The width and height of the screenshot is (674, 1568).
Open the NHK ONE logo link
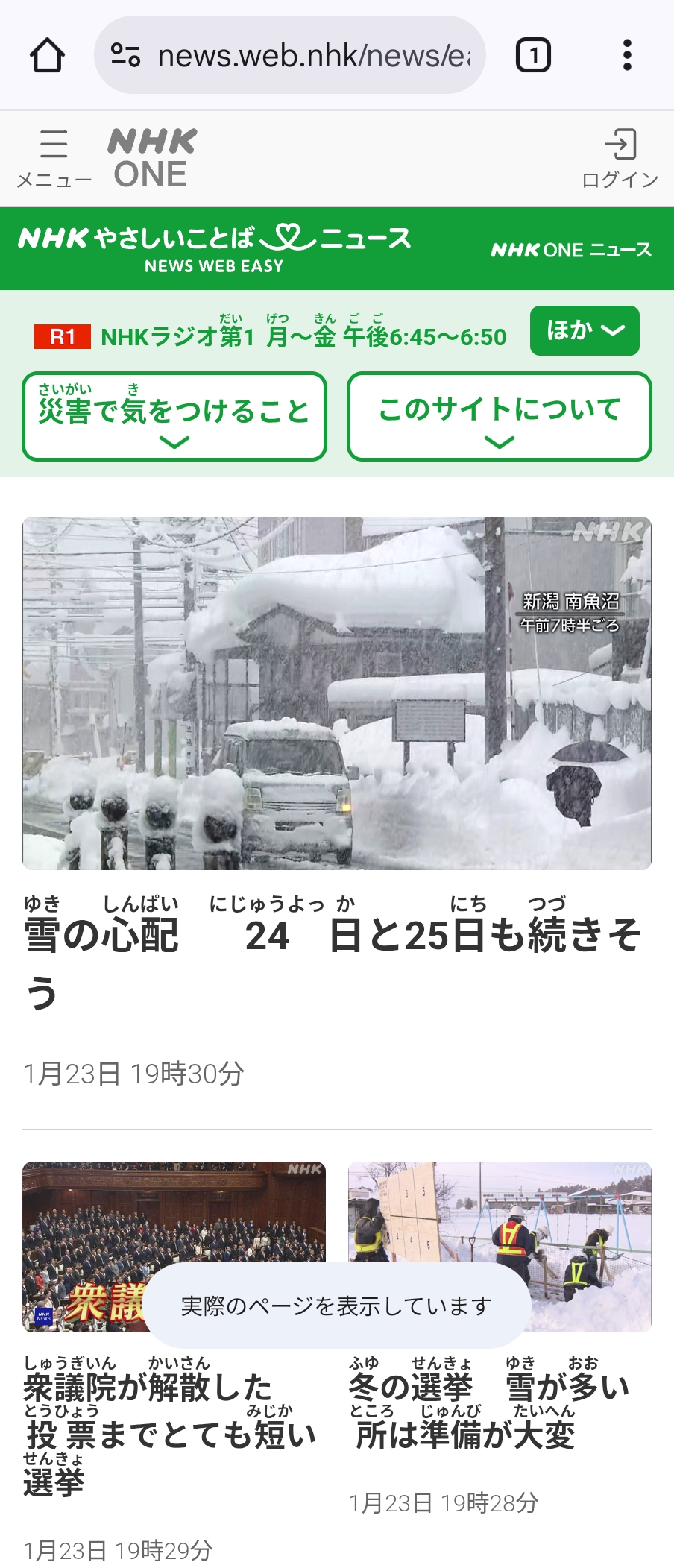tap(152, 158)
